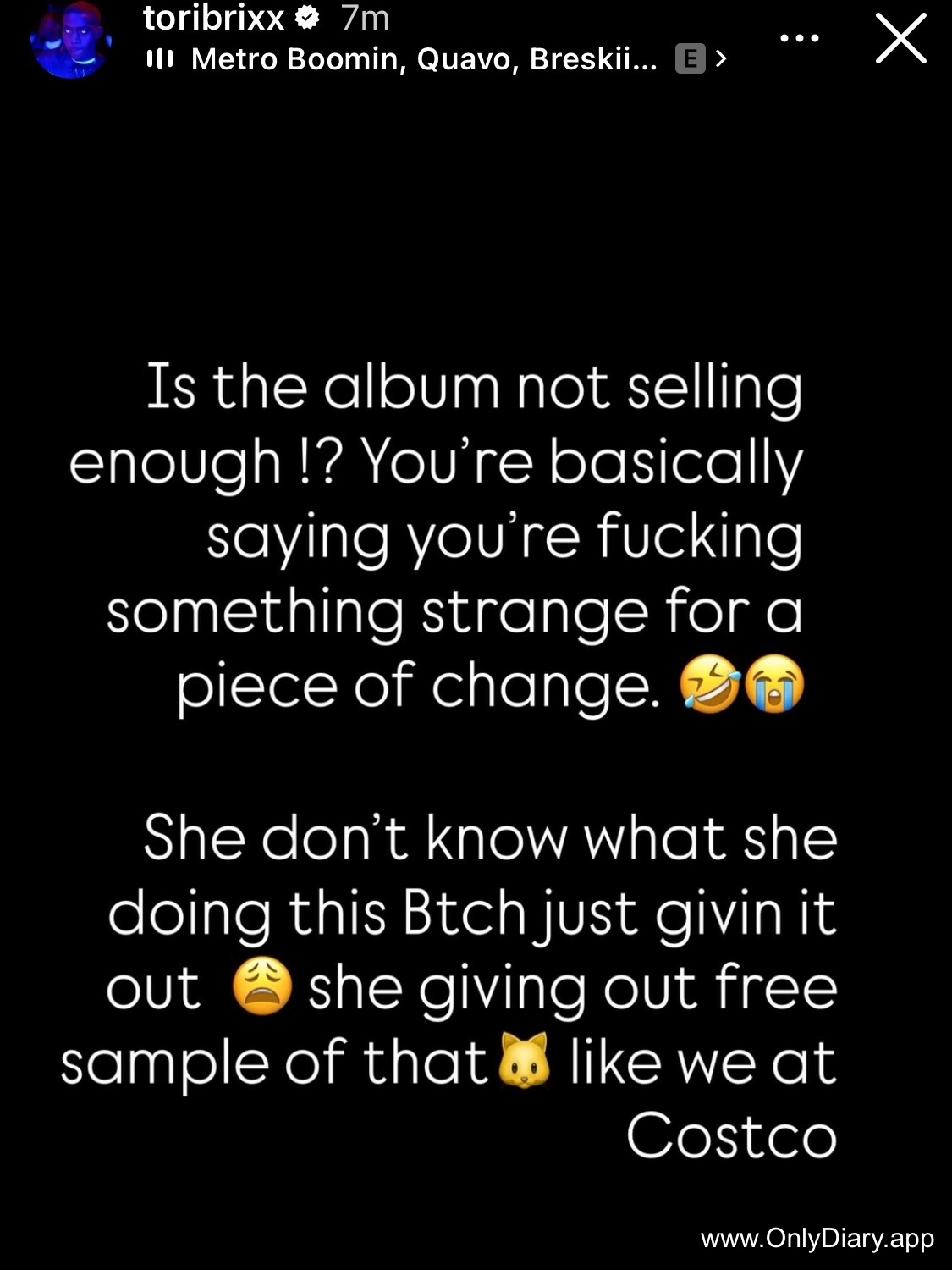Open toribrixx's profile picture

pyautogui.click(x=71, y=38)
